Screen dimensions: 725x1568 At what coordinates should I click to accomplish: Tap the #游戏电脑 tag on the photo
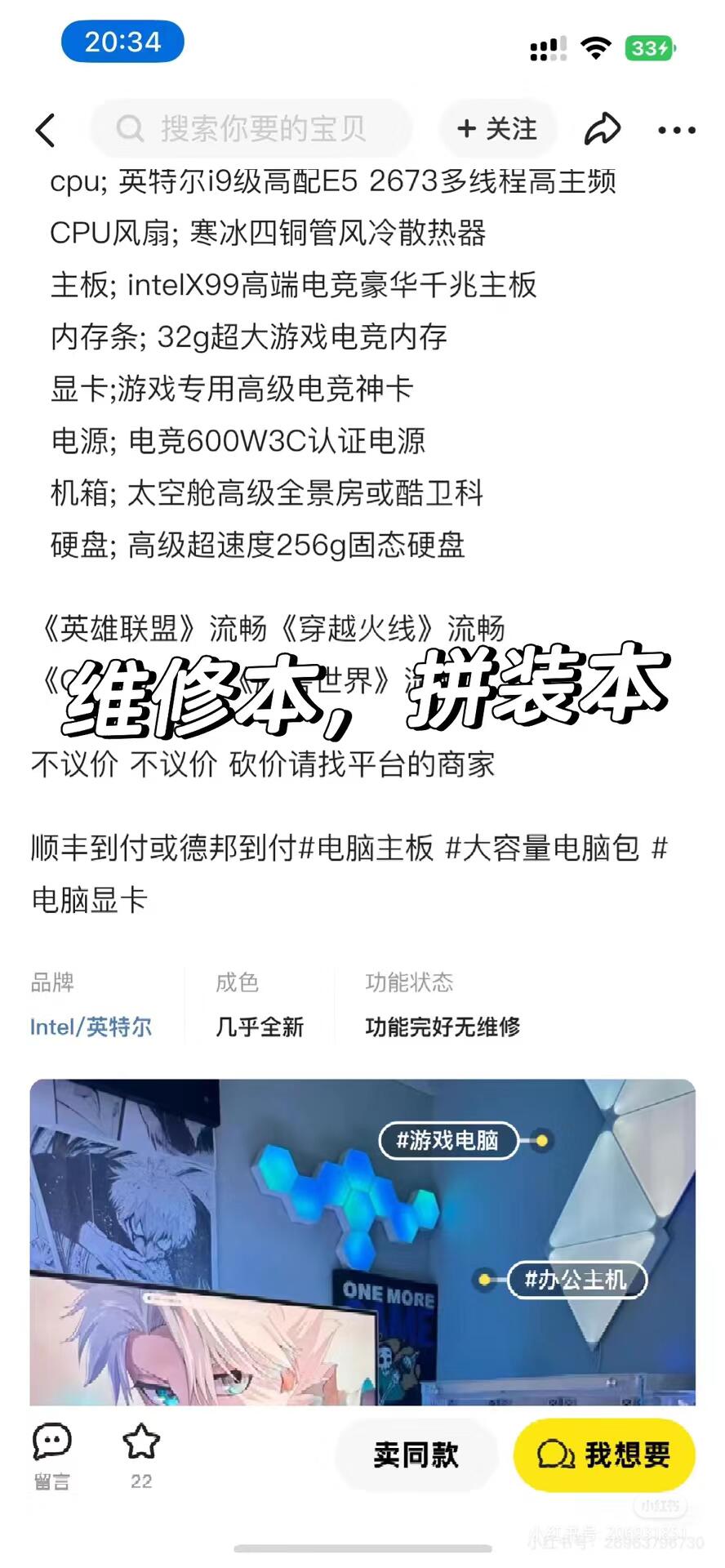(x=448, y=1140)
